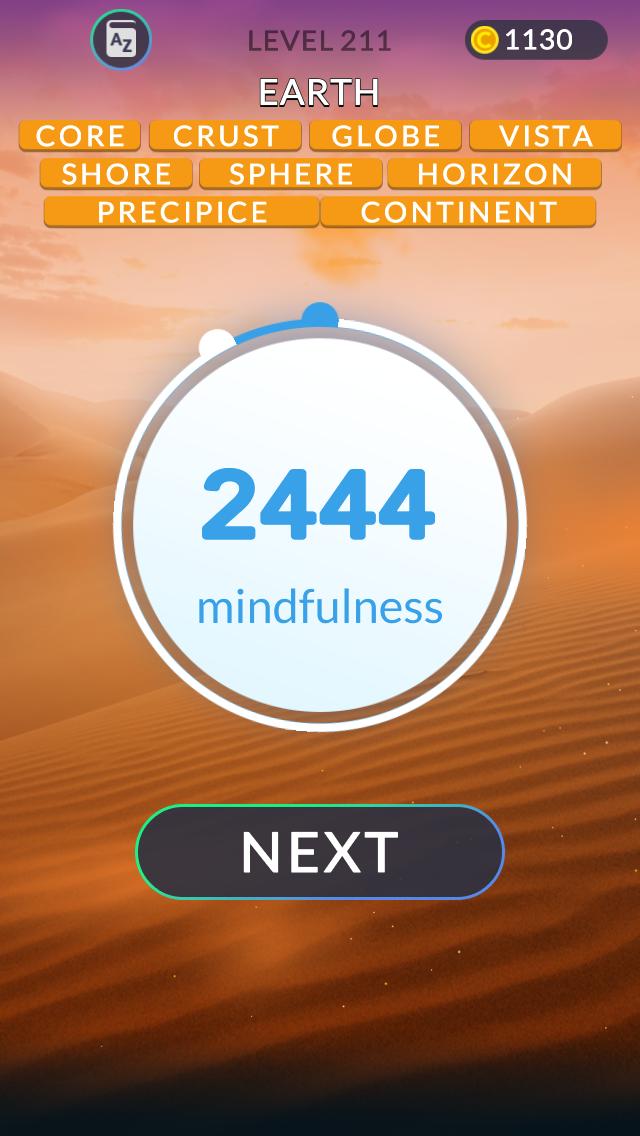Select the CRUST word chip
This screenshot has width=640, height=1136.
226,135
